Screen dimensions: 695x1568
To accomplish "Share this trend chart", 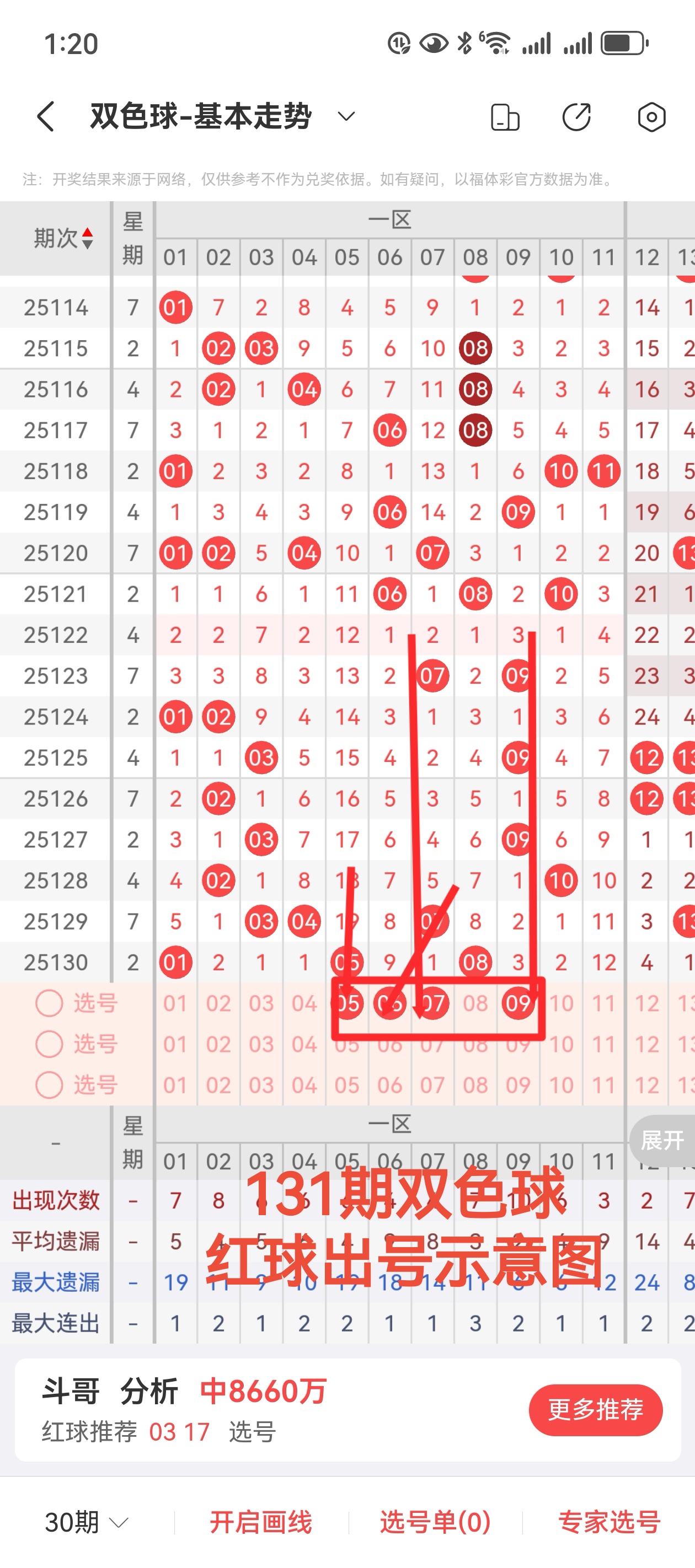I will click(576, 117).
